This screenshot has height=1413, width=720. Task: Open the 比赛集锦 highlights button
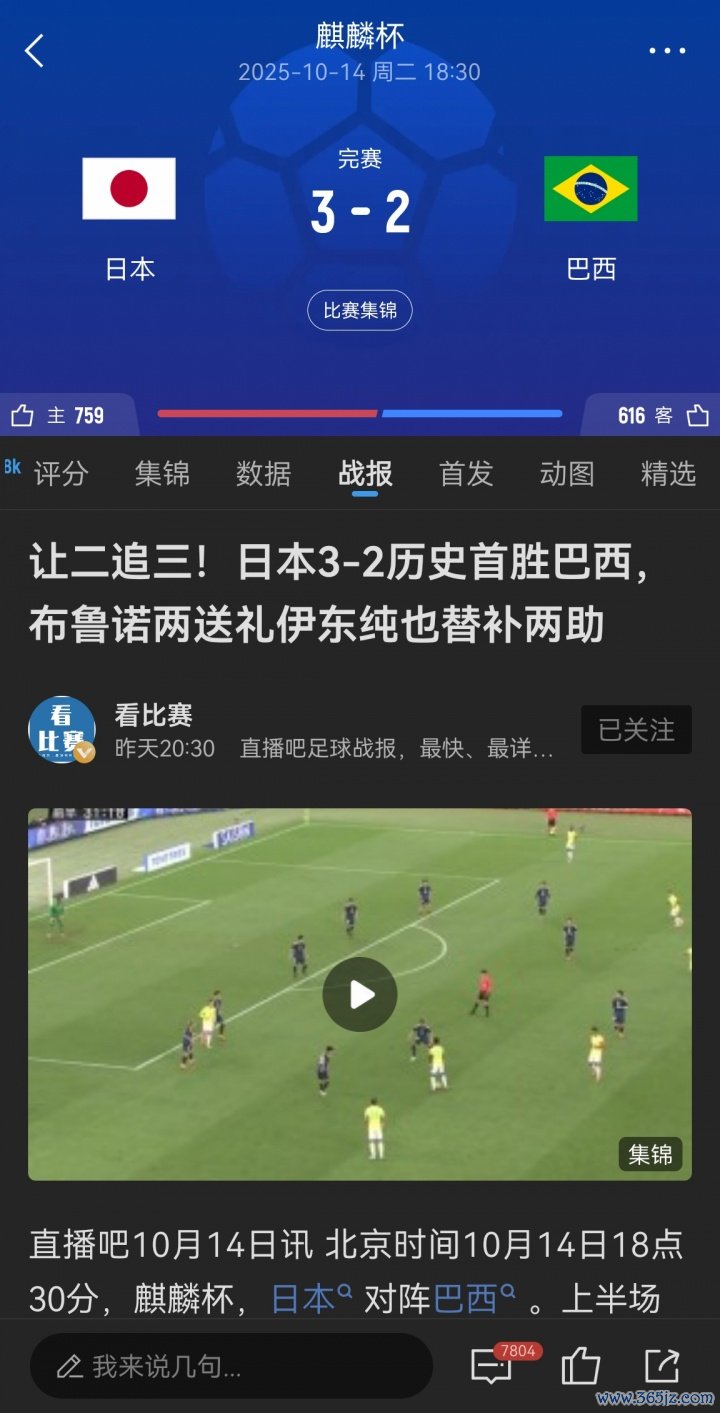(360, 311)
